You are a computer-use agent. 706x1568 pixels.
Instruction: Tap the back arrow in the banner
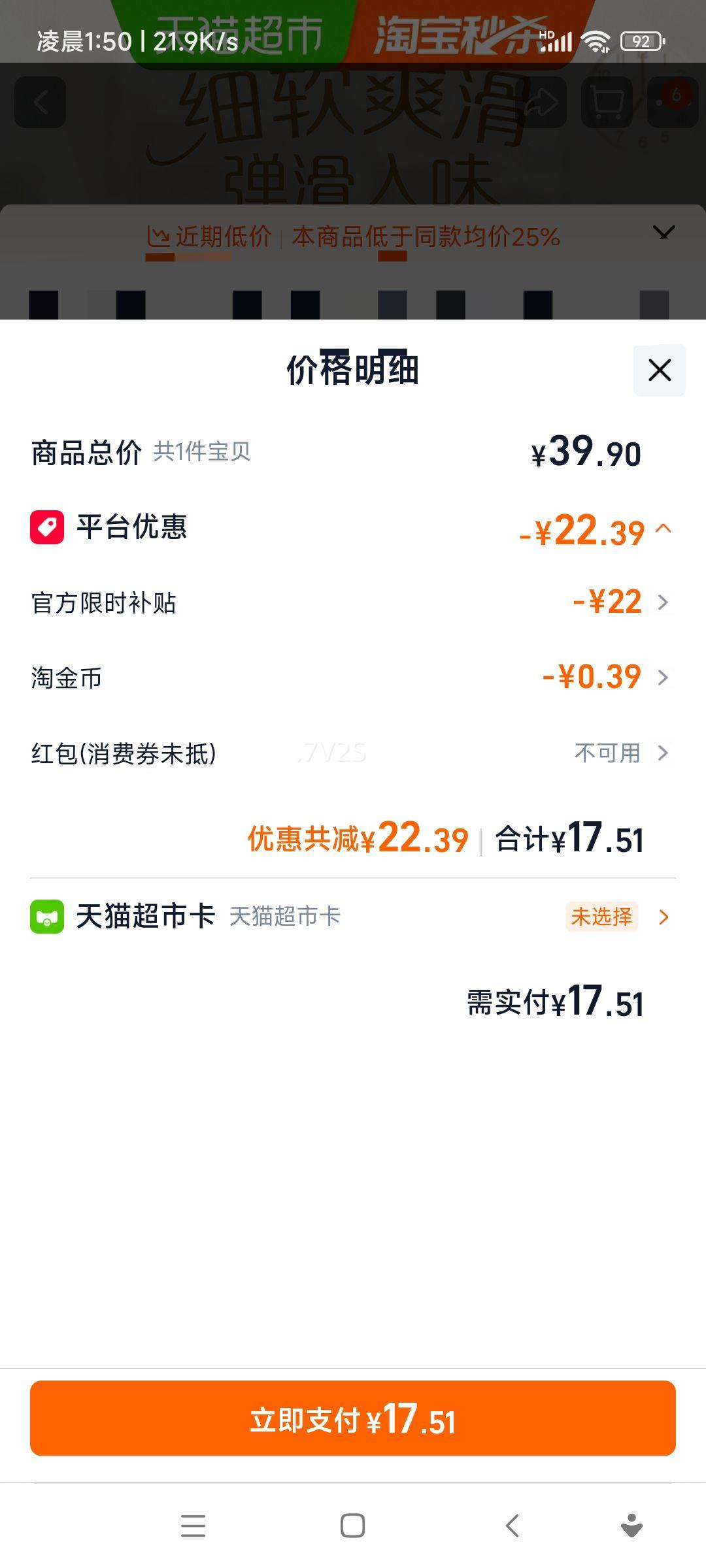point(41,103)
